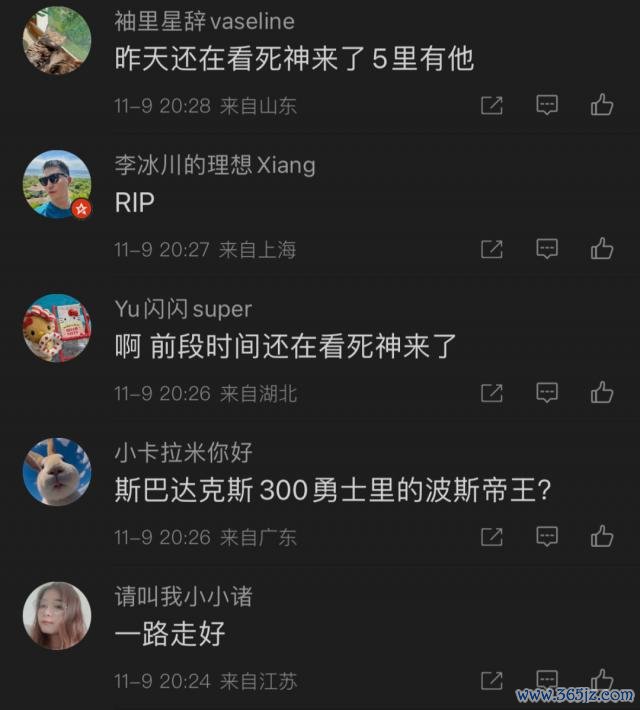The height and width of the screenshot is (710, 640).
Task: Share 请叫我小小诸's comment
Action: pos(492,681)
